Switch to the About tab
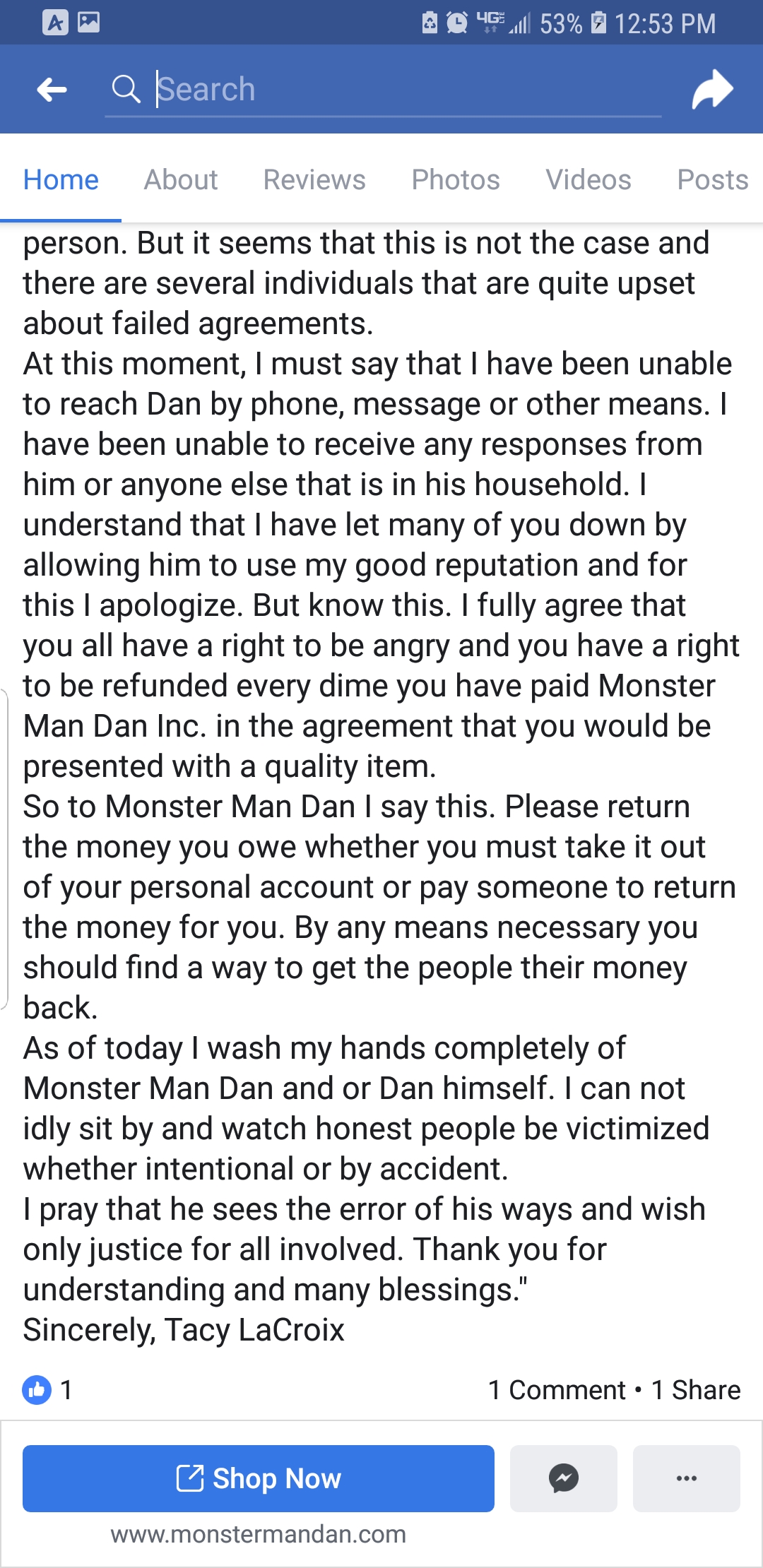 (181, 180)
